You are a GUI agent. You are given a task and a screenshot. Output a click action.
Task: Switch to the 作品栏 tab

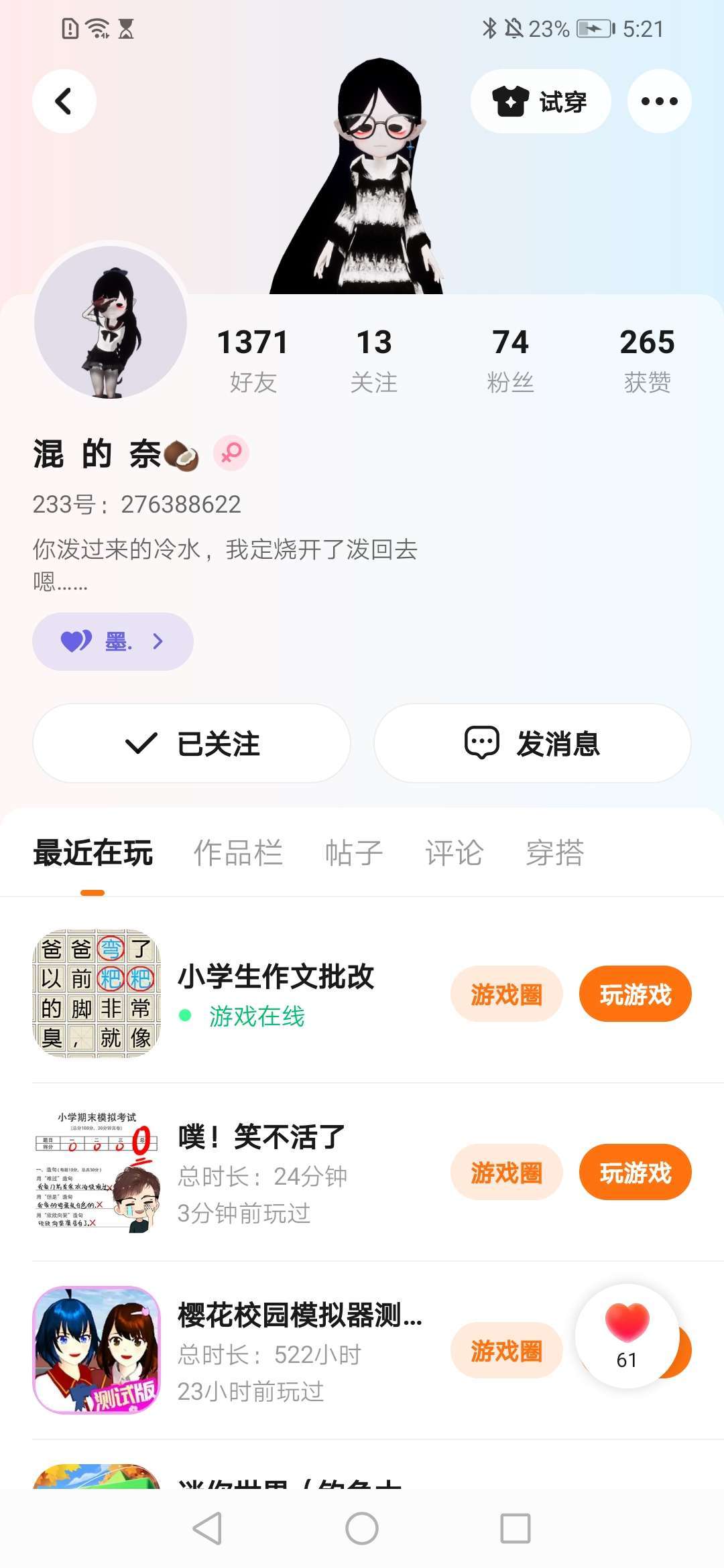click(x=238, y=853)
